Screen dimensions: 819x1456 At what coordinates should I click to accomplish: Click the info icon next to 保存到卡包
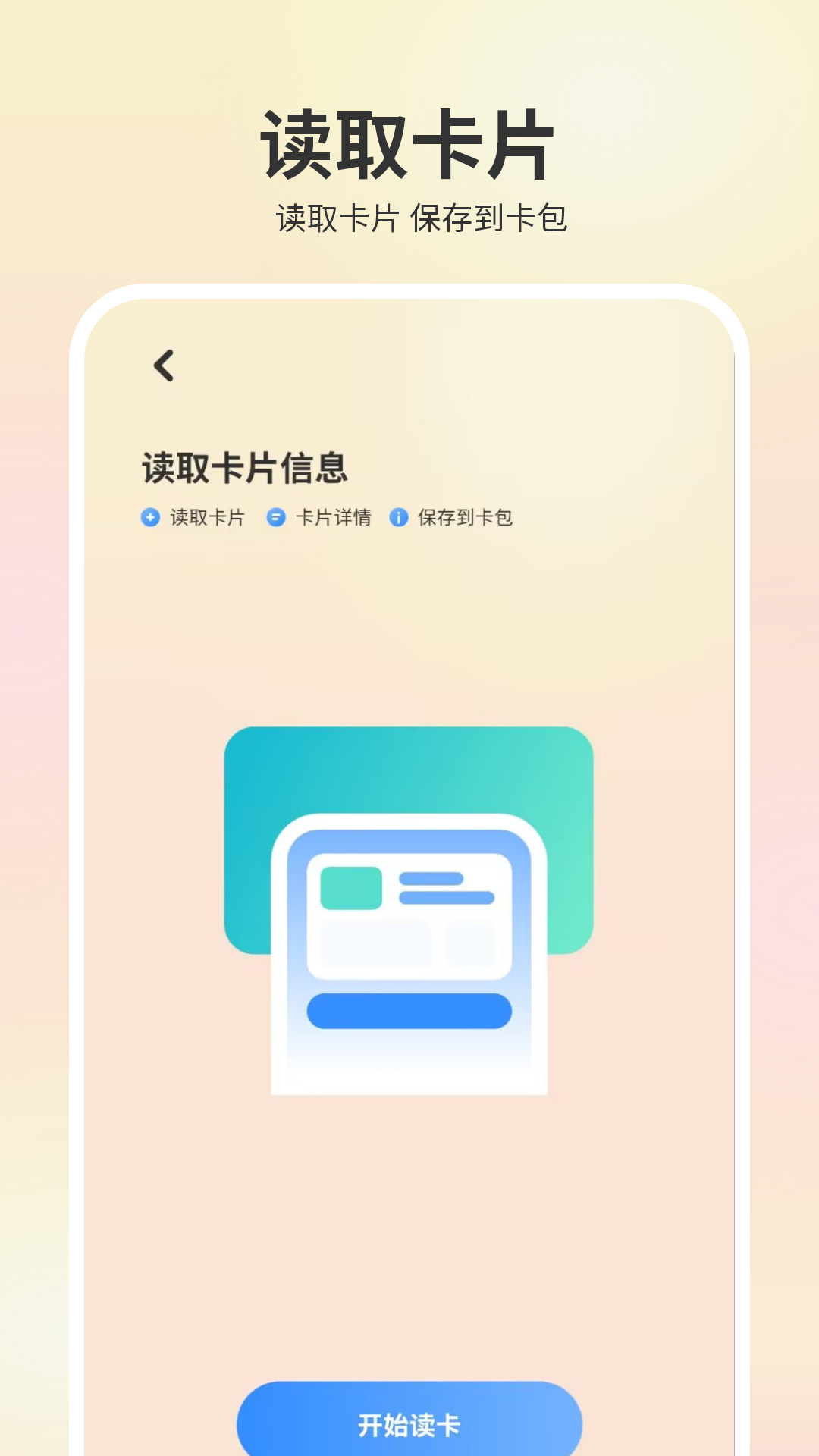pyautogui.click(x=397, y=518)
